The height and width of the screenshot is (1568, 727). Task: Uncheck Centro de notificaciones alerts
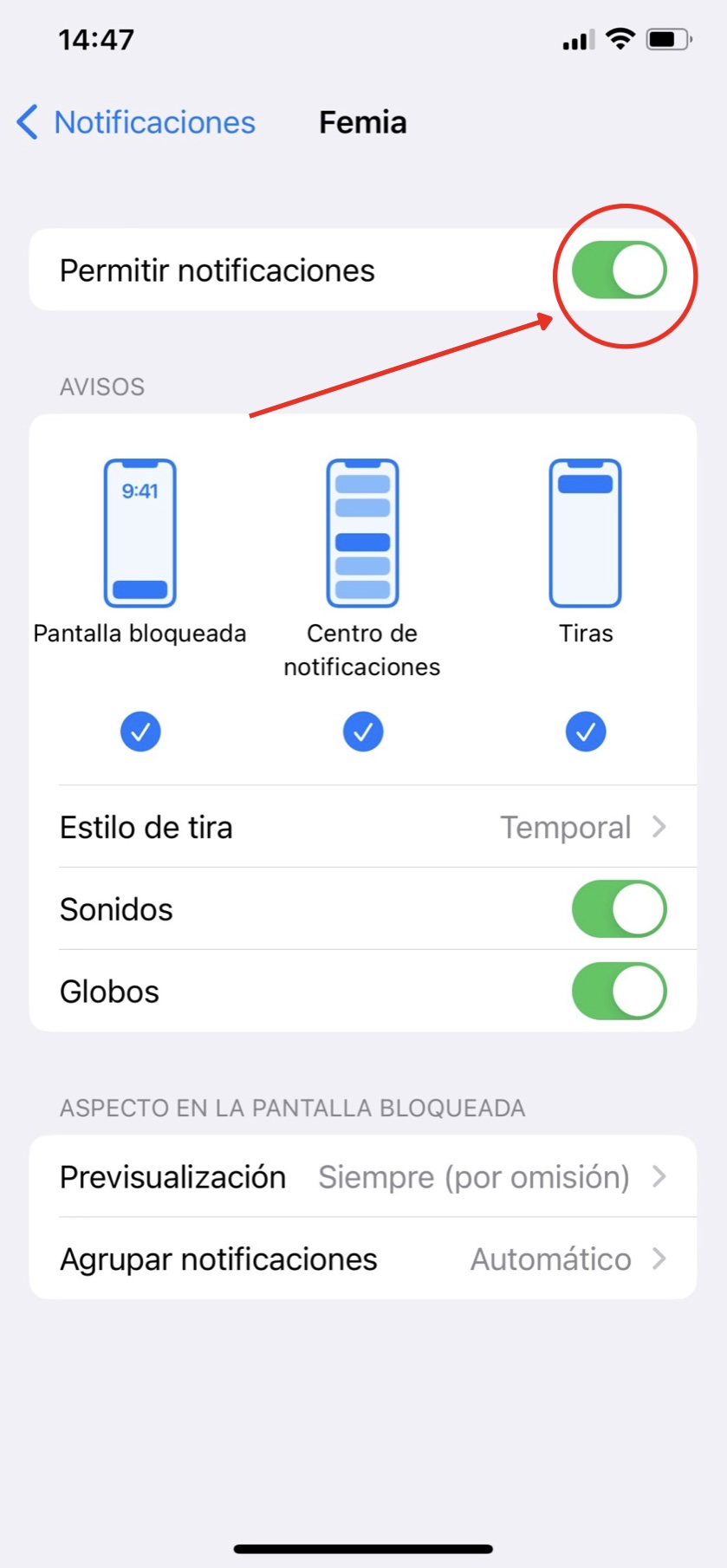(x=363, y=732)
